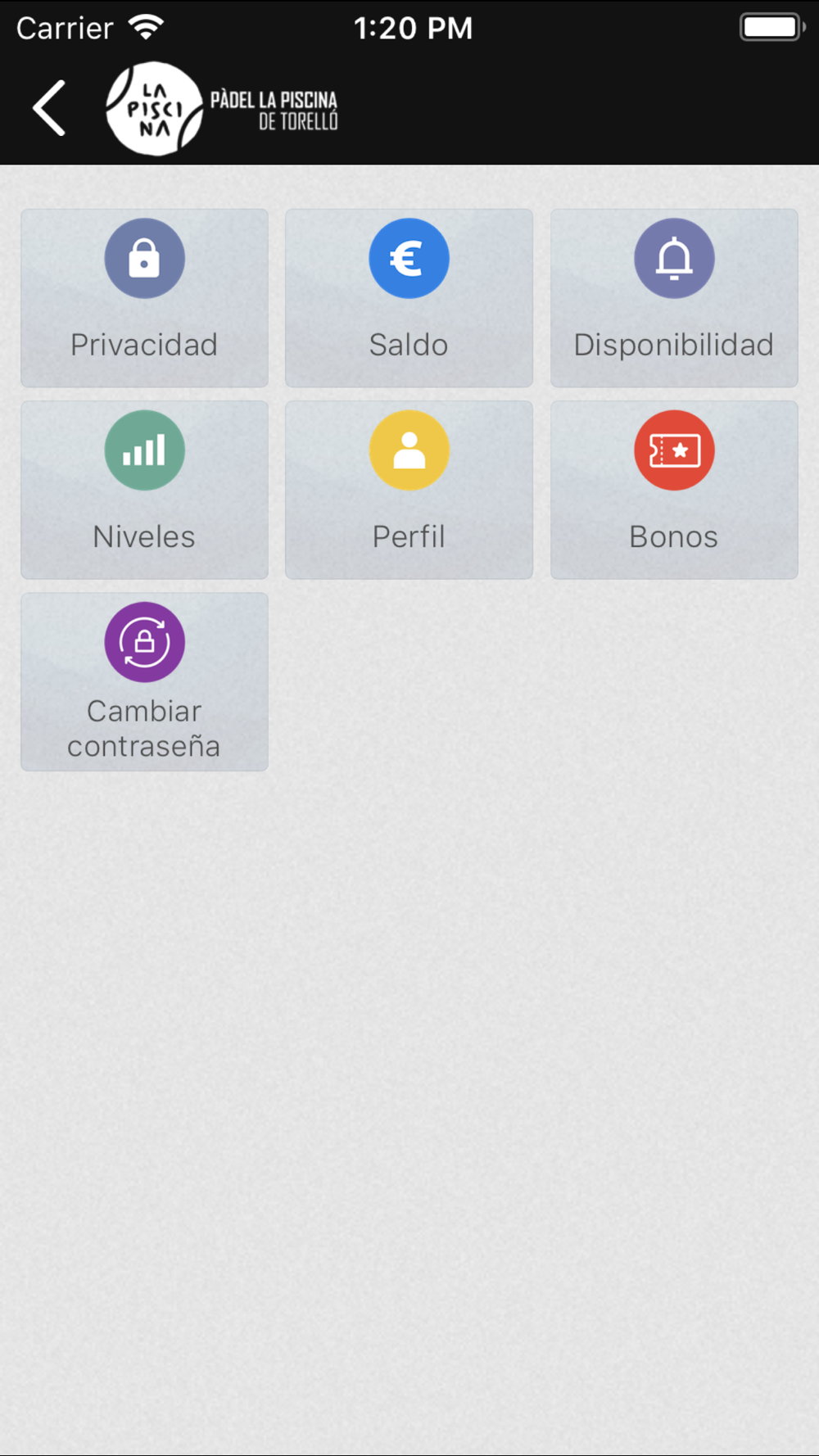Tap Cambiar contraseña to change password
This screenshot has width=819, height=1456.
click(x=144, y=681)
